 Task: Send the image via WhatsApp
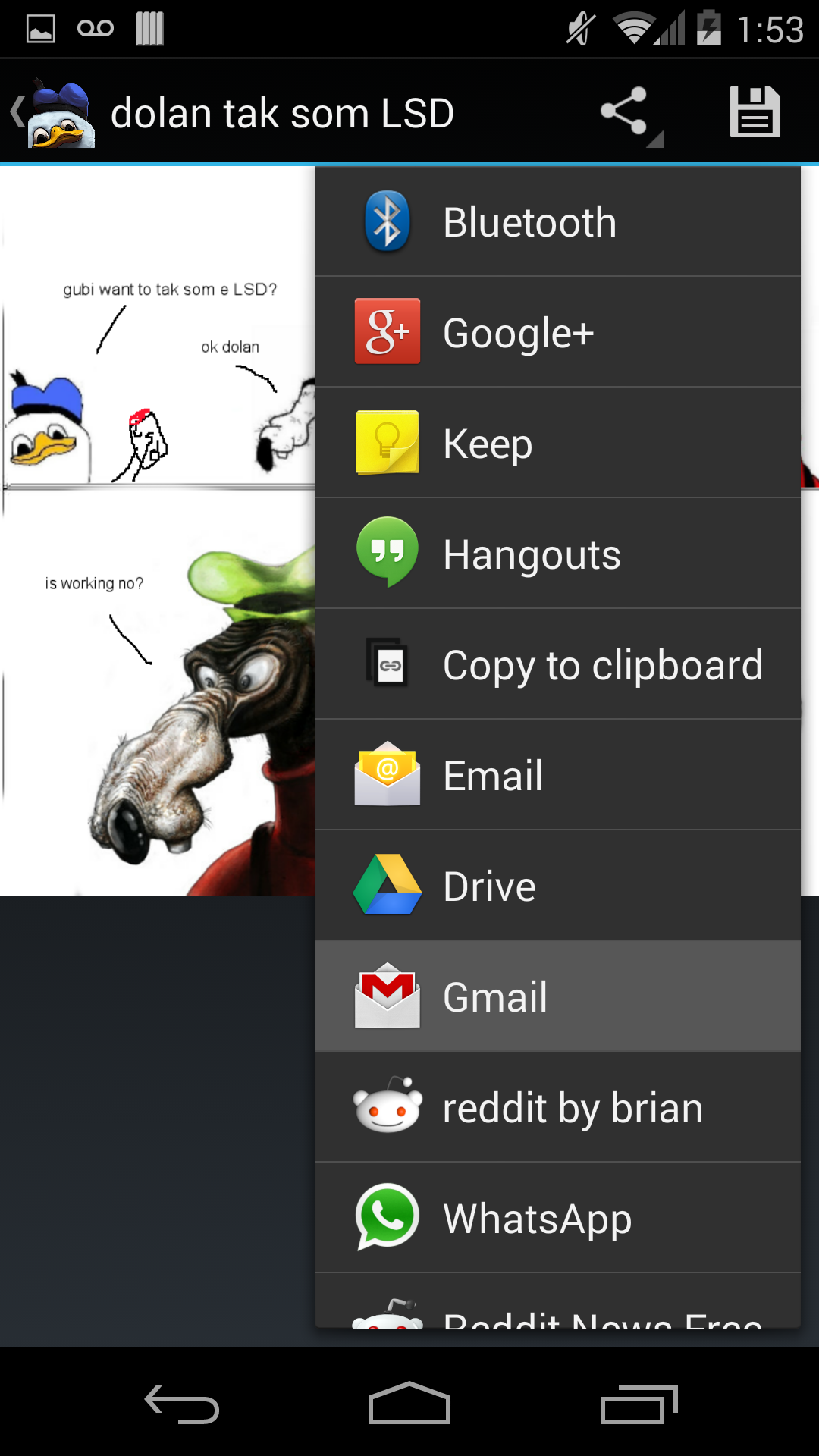pos(557,1219)
